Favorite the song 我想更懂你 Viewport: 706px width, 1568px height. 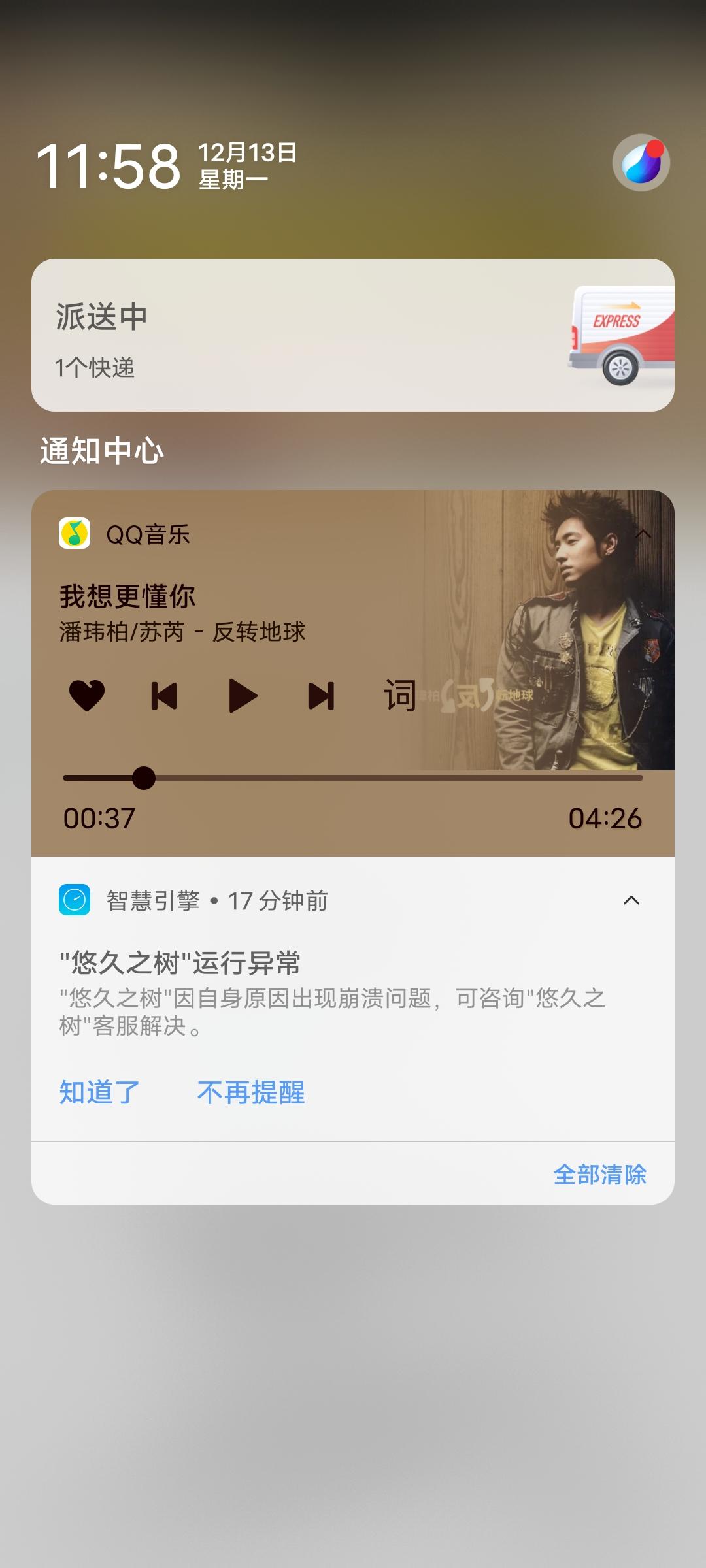87,696
